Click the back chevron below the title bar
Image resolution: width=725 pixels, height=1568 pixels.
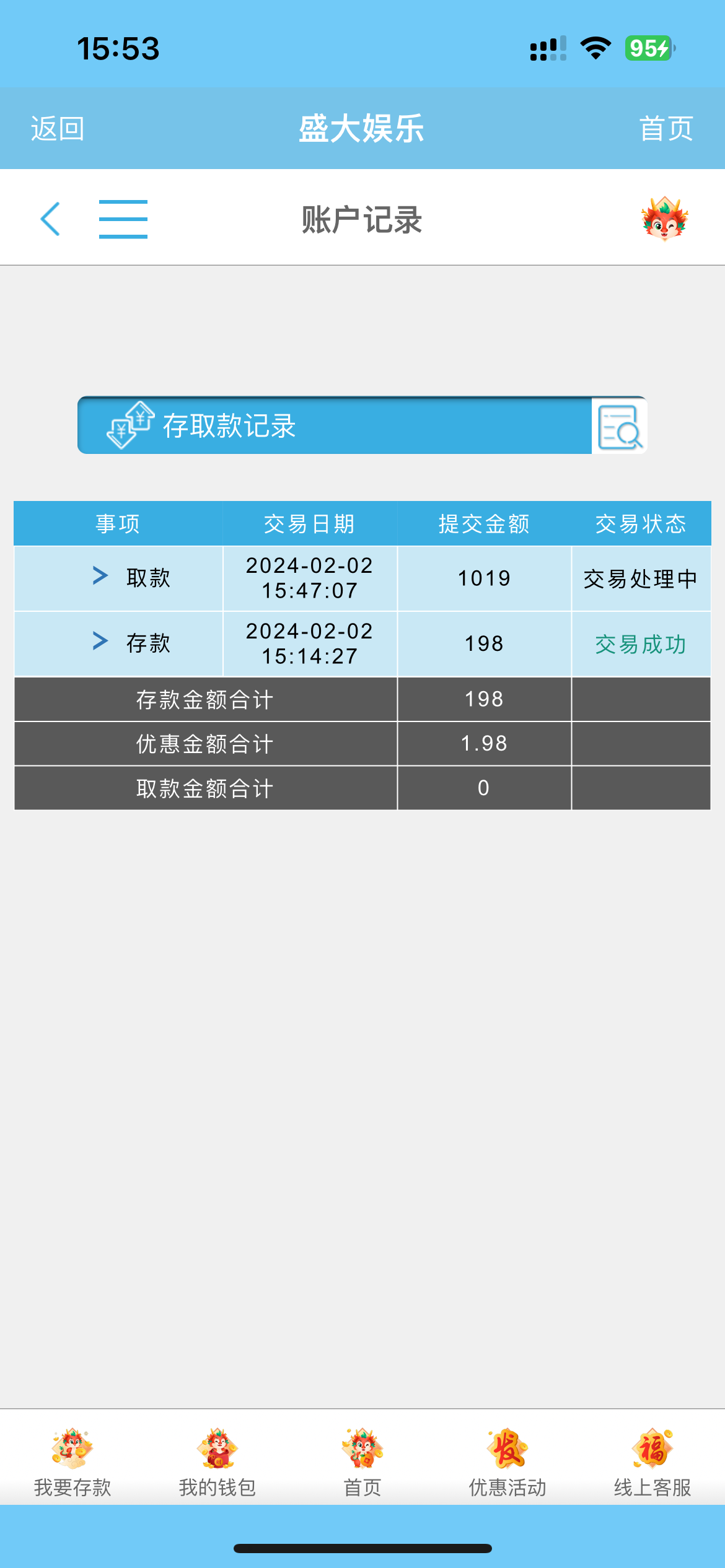[x=50, y=218]
